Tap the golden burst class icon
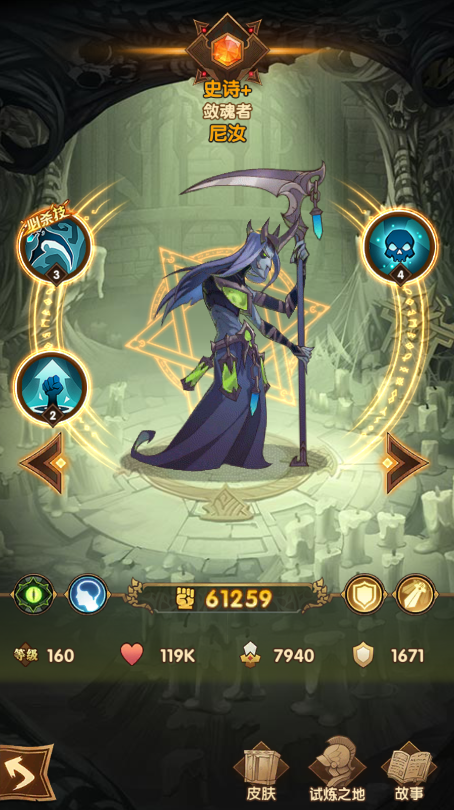Viewport: 454px width, 810px height. [416, 595]
